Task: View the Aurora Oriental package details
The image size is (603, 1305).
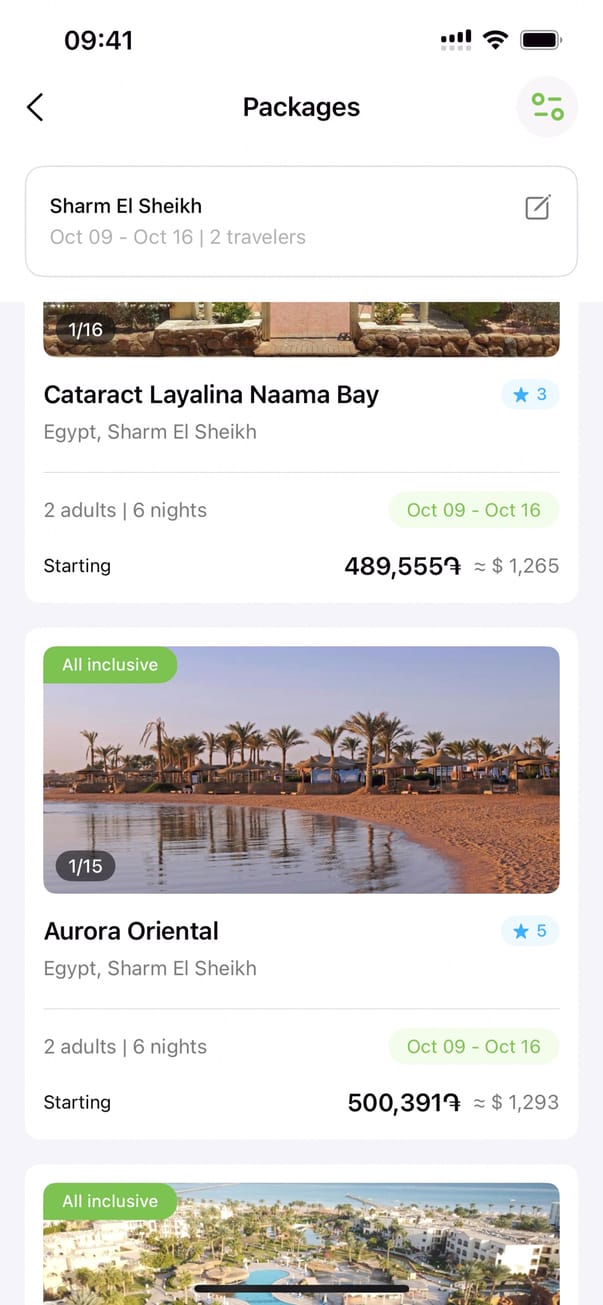Action: tap(131, 931)
